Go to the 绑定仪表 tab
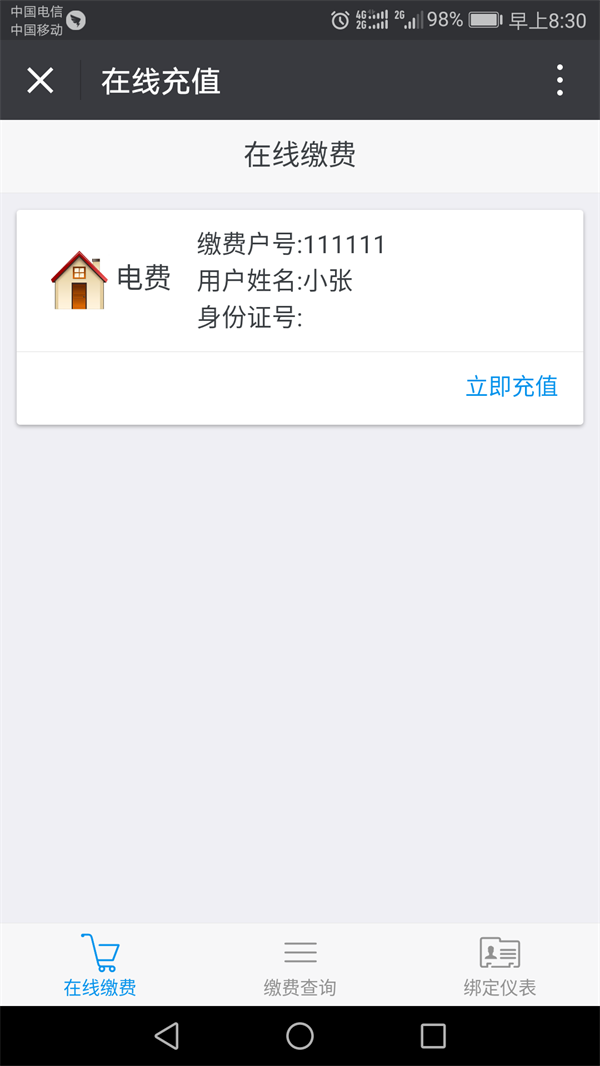The height and width of the screenshot is (1066, 600). tap(499, 965)
